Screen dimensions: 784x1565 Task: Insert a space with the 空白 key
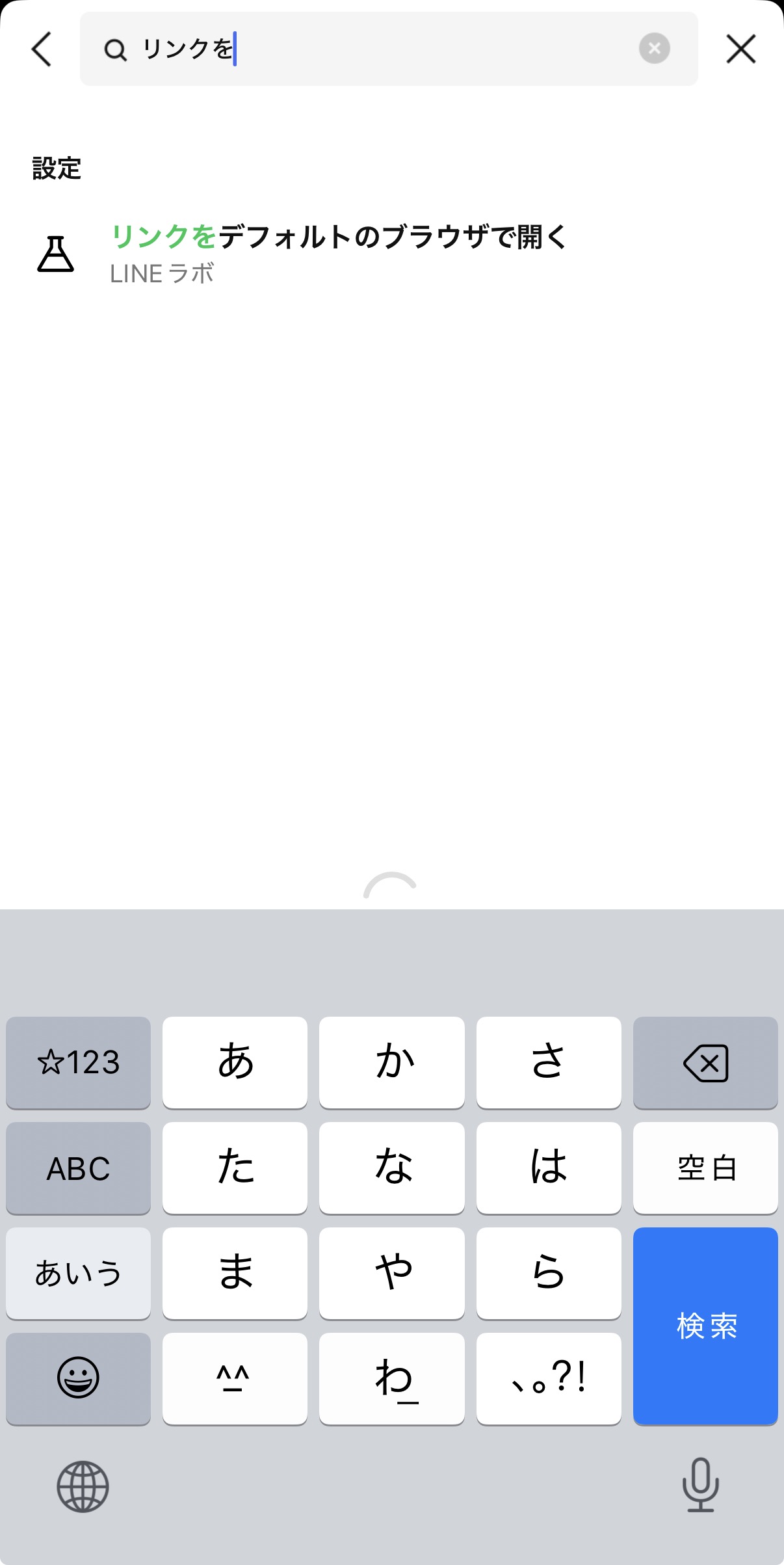705,1168
